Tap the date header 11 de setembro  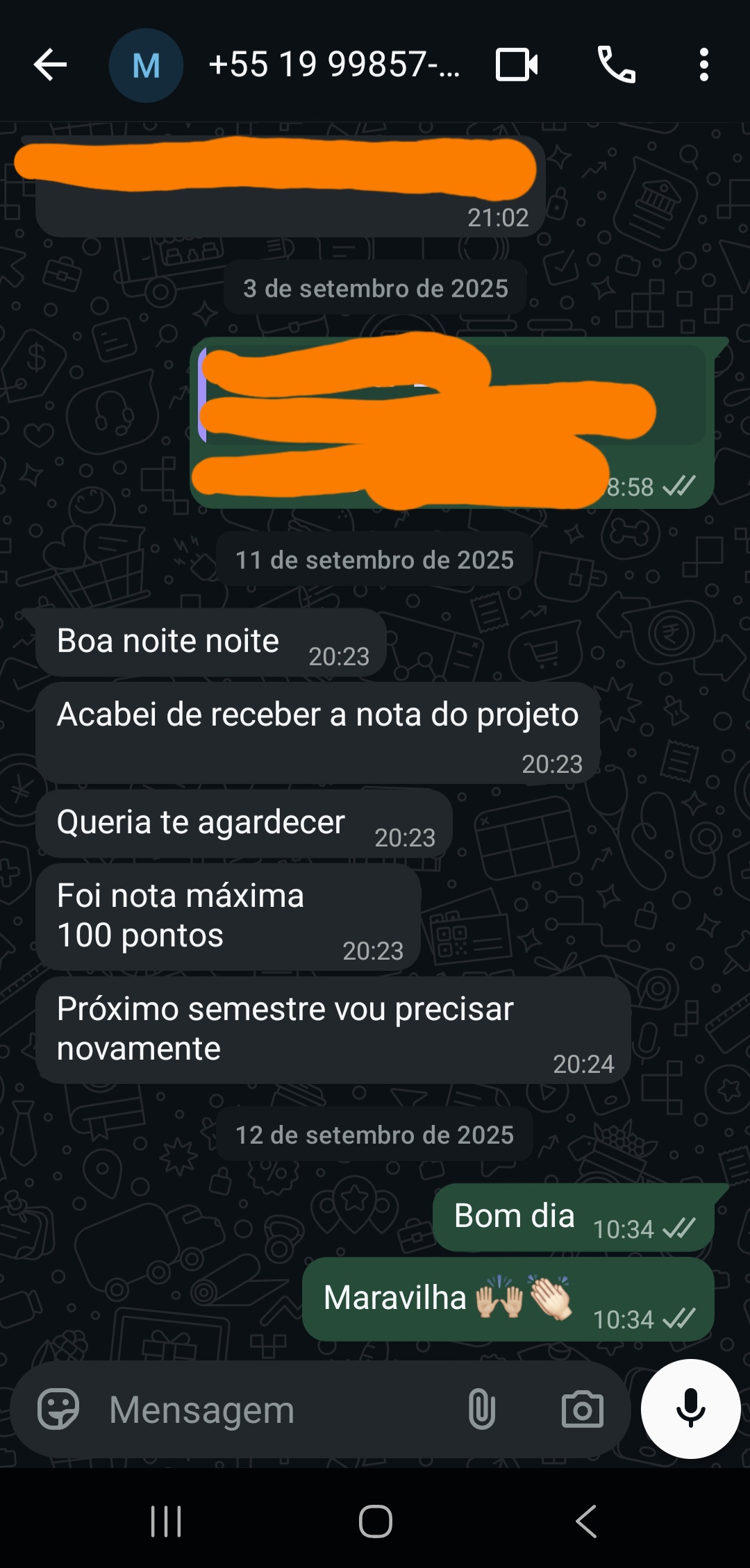(x=374, y=558)
